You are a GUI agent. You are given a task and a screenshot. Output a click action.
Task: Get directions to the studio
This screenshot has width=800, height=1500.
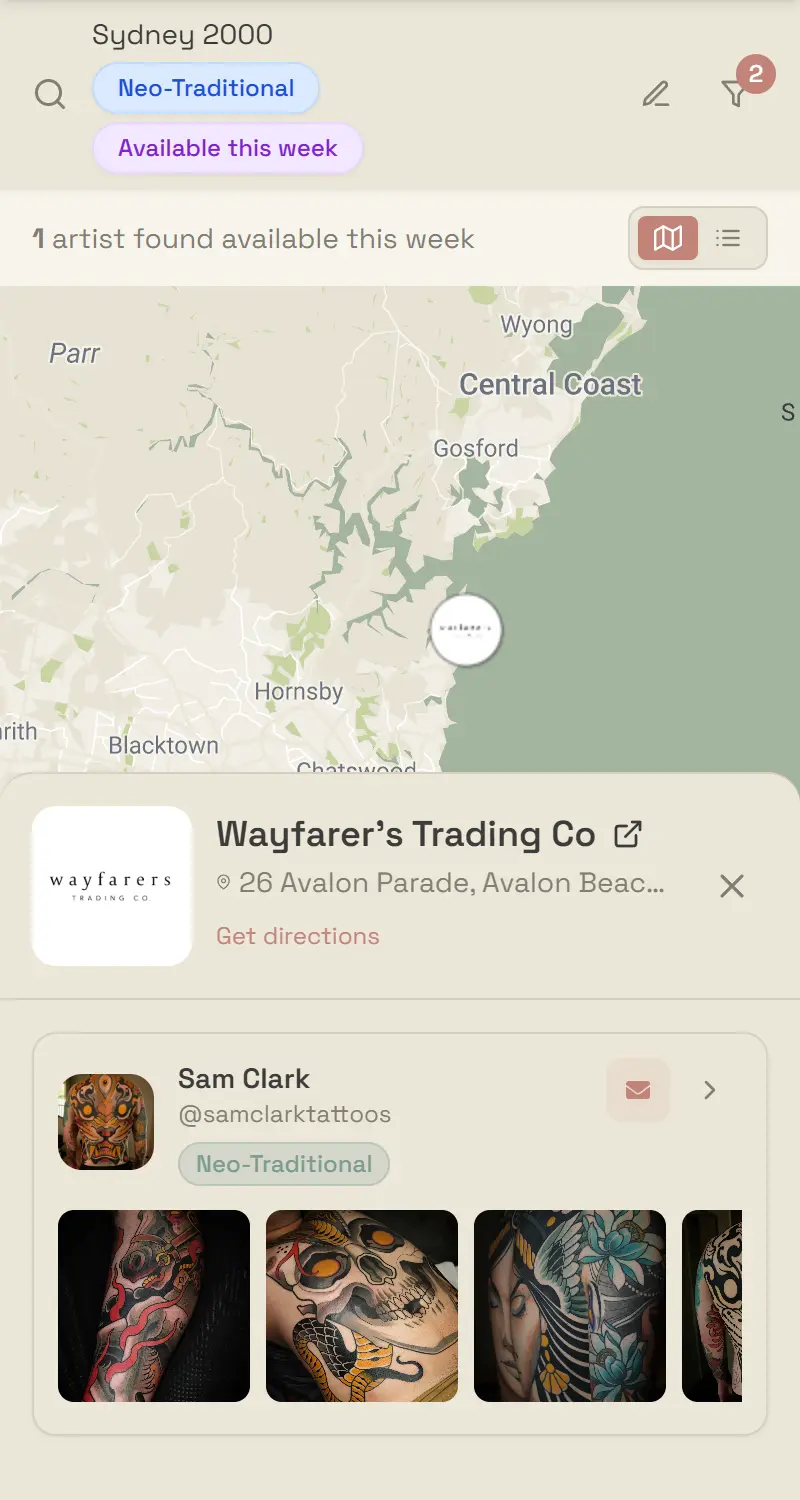298,936
